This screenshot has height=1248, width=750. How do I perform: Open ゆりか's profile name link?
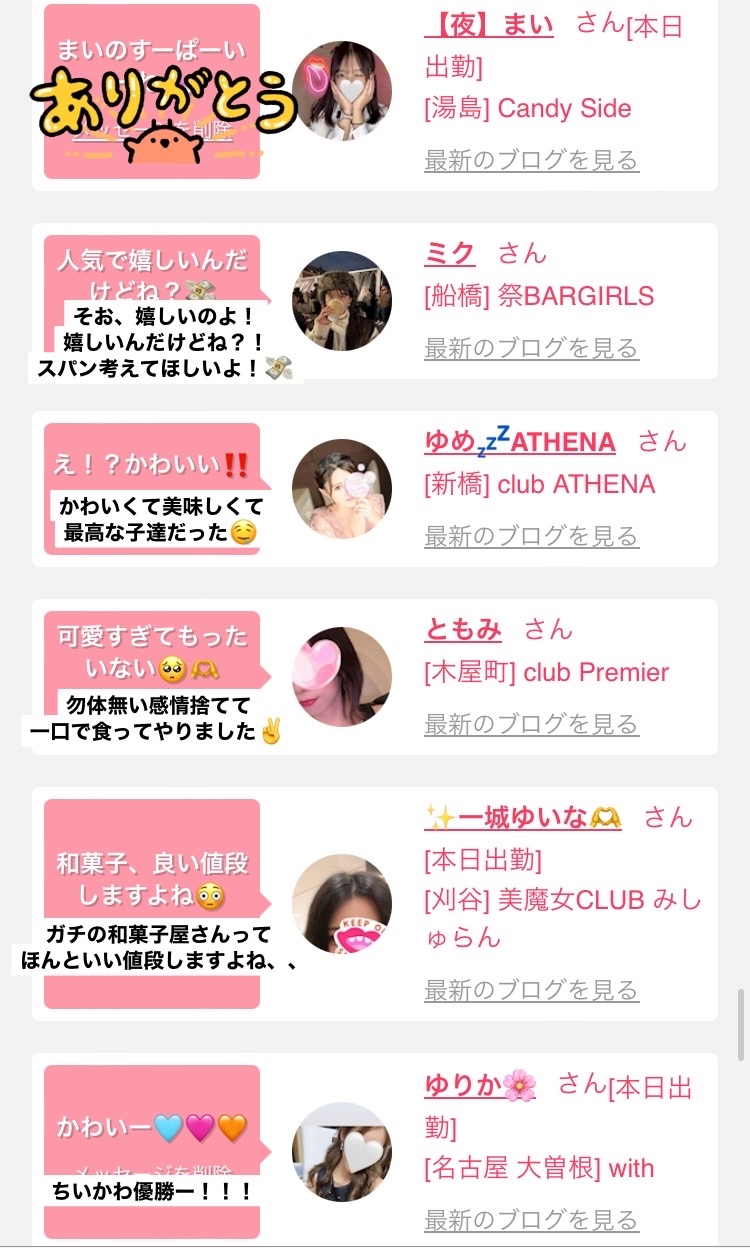[480, 1084]
